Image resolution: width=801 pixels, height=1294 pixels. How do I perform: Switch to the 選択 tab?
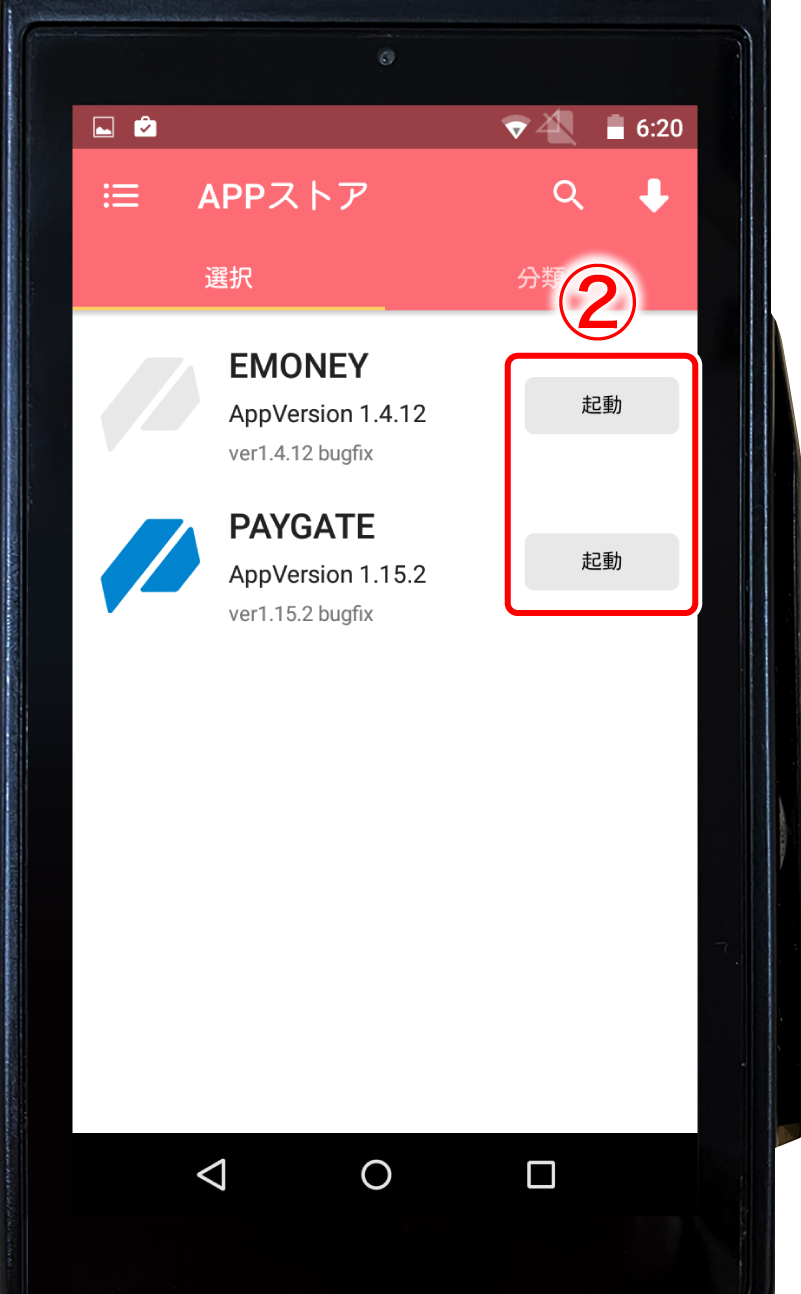pos(229,278)
